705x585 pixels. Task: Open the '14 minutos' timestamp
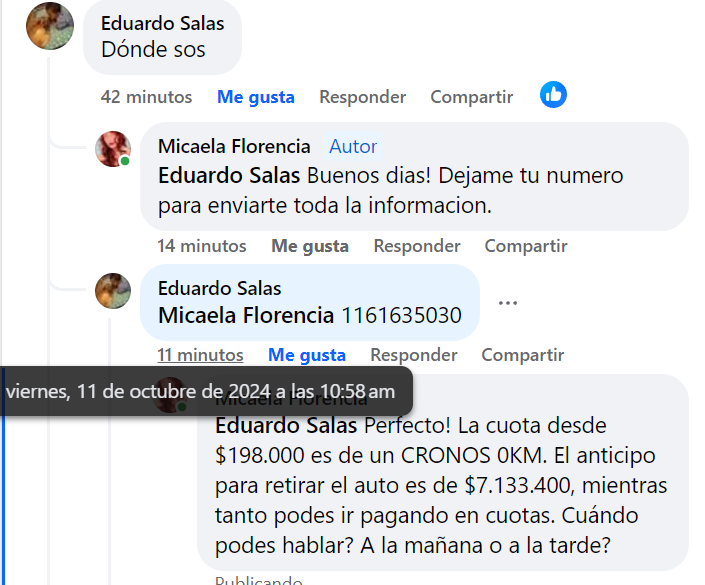coord(201,246)
